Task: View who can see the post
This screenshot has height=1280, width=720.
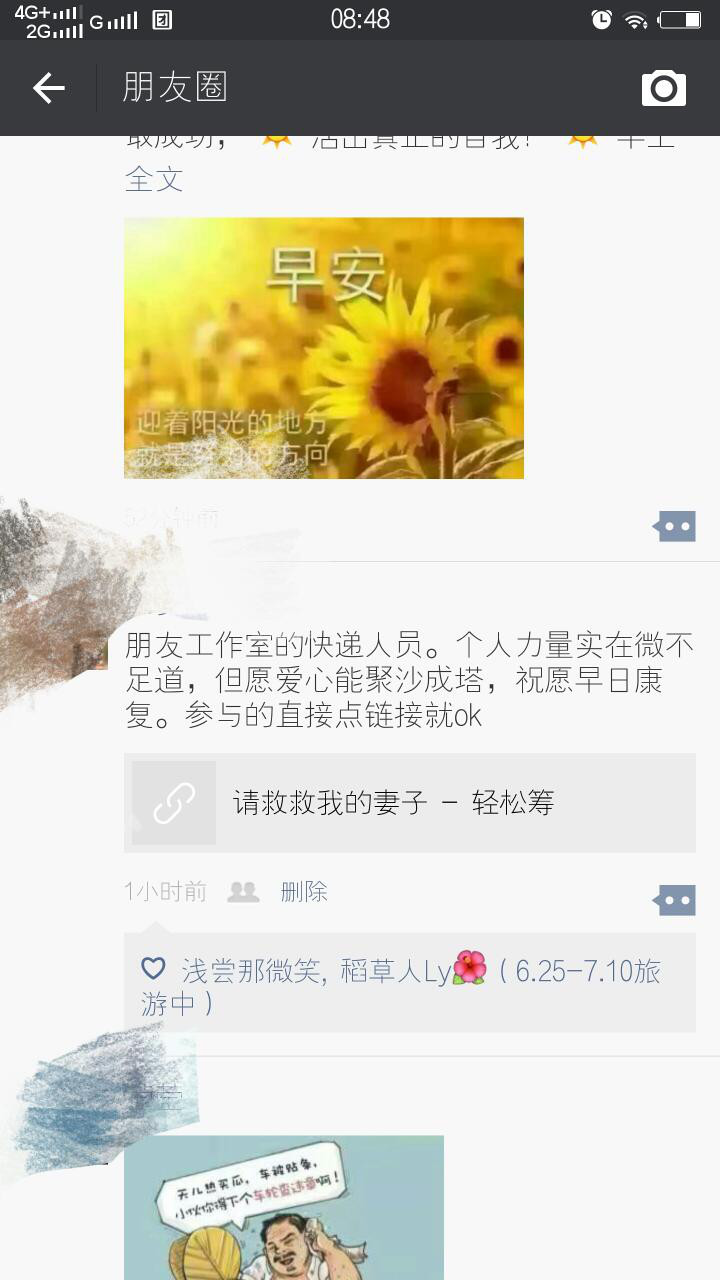Action: click(243, 891)
